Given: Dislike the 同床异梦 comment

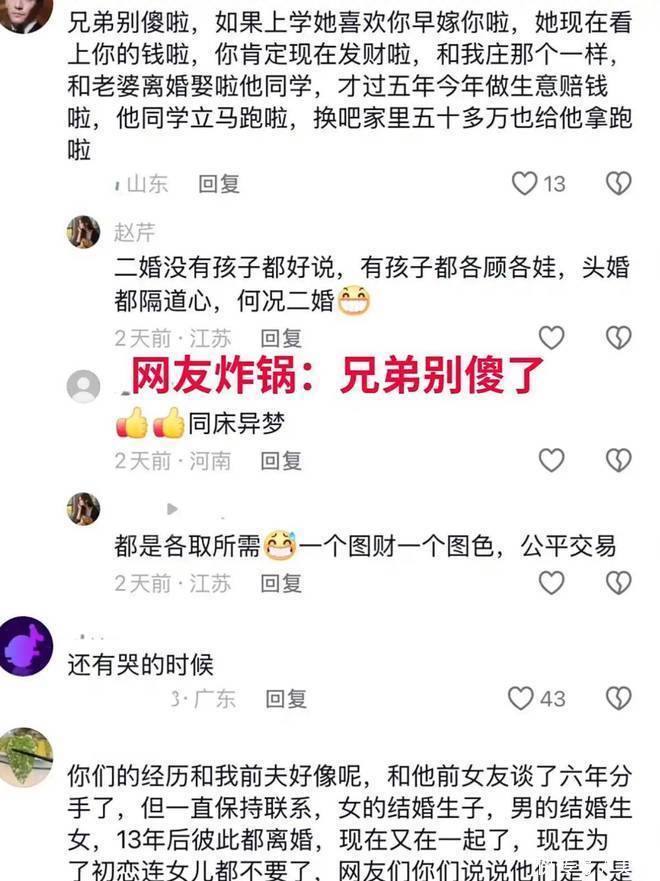Looking at the screenshot, I should (619, 460).
